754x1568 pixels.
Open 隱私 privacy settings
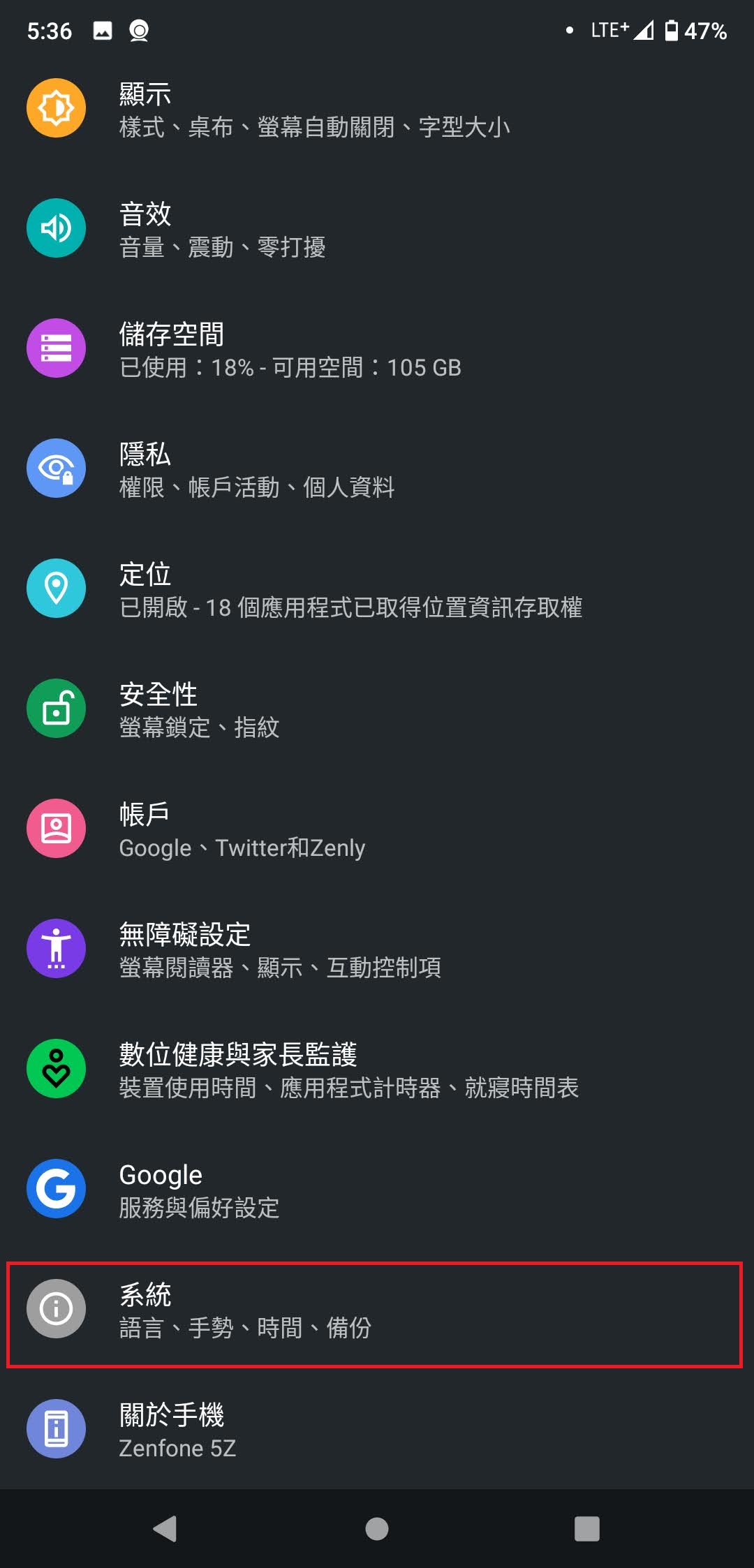click(x=377, y=469)
